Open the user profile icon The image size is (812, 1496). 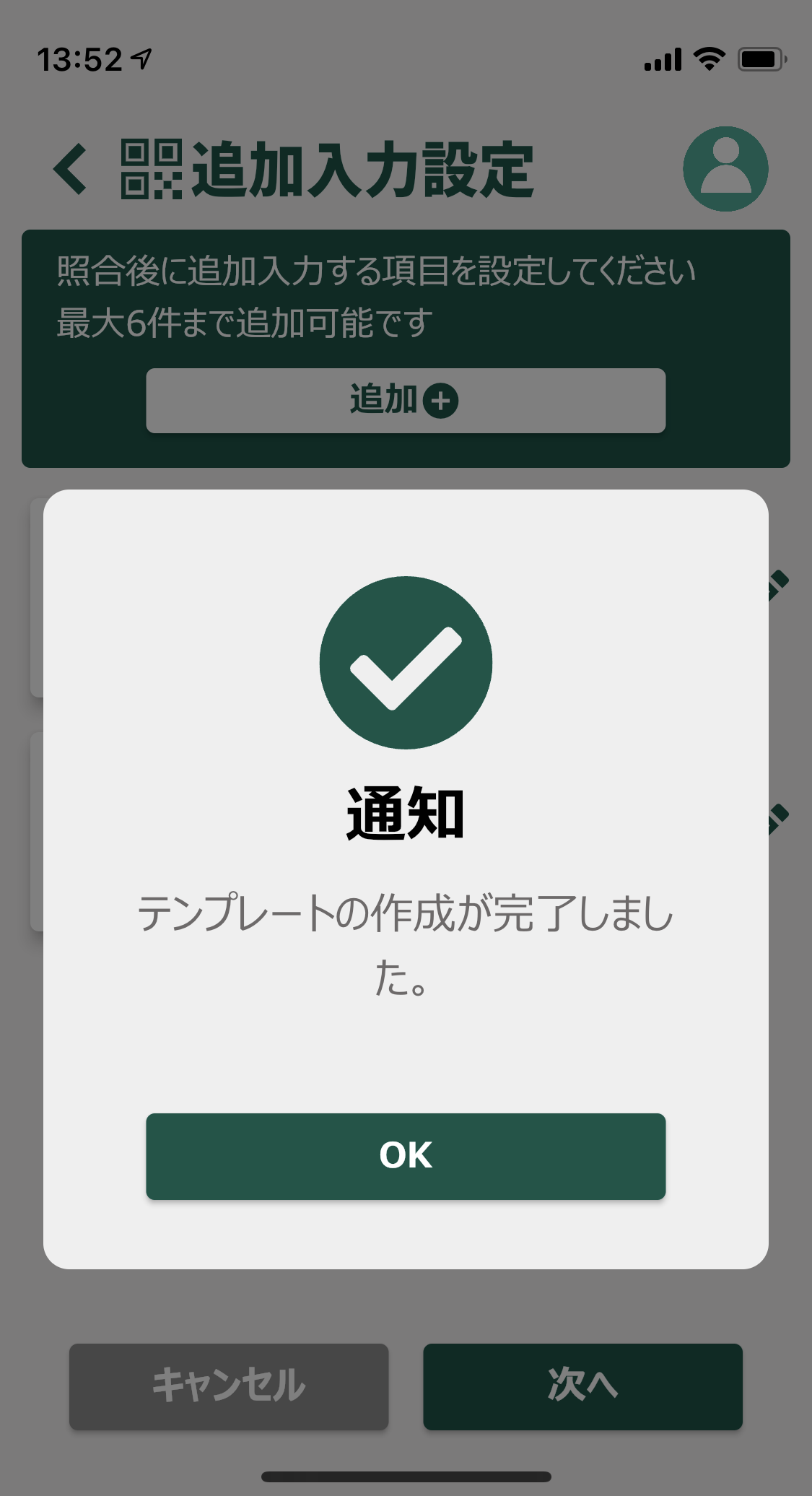[x=725, y=169]
